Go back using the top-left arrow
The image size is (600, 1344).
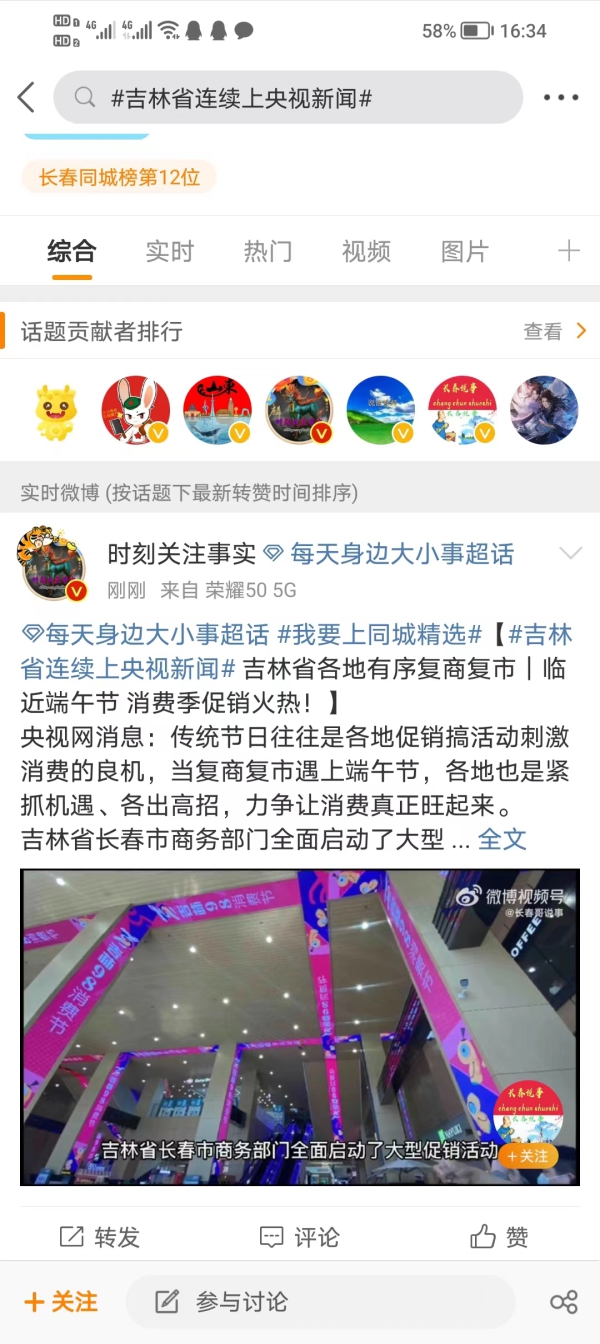pyautogui.click(x=26, y=98)
